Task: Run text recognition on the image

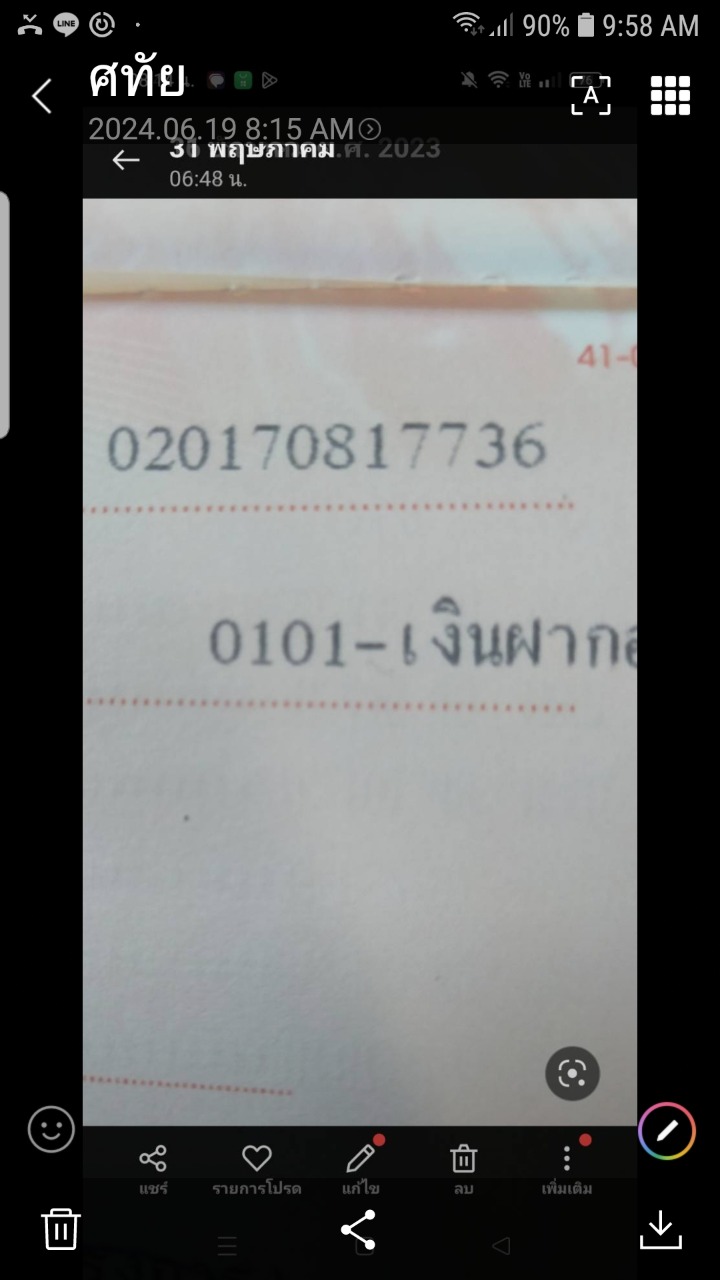Action: [591, 96]
